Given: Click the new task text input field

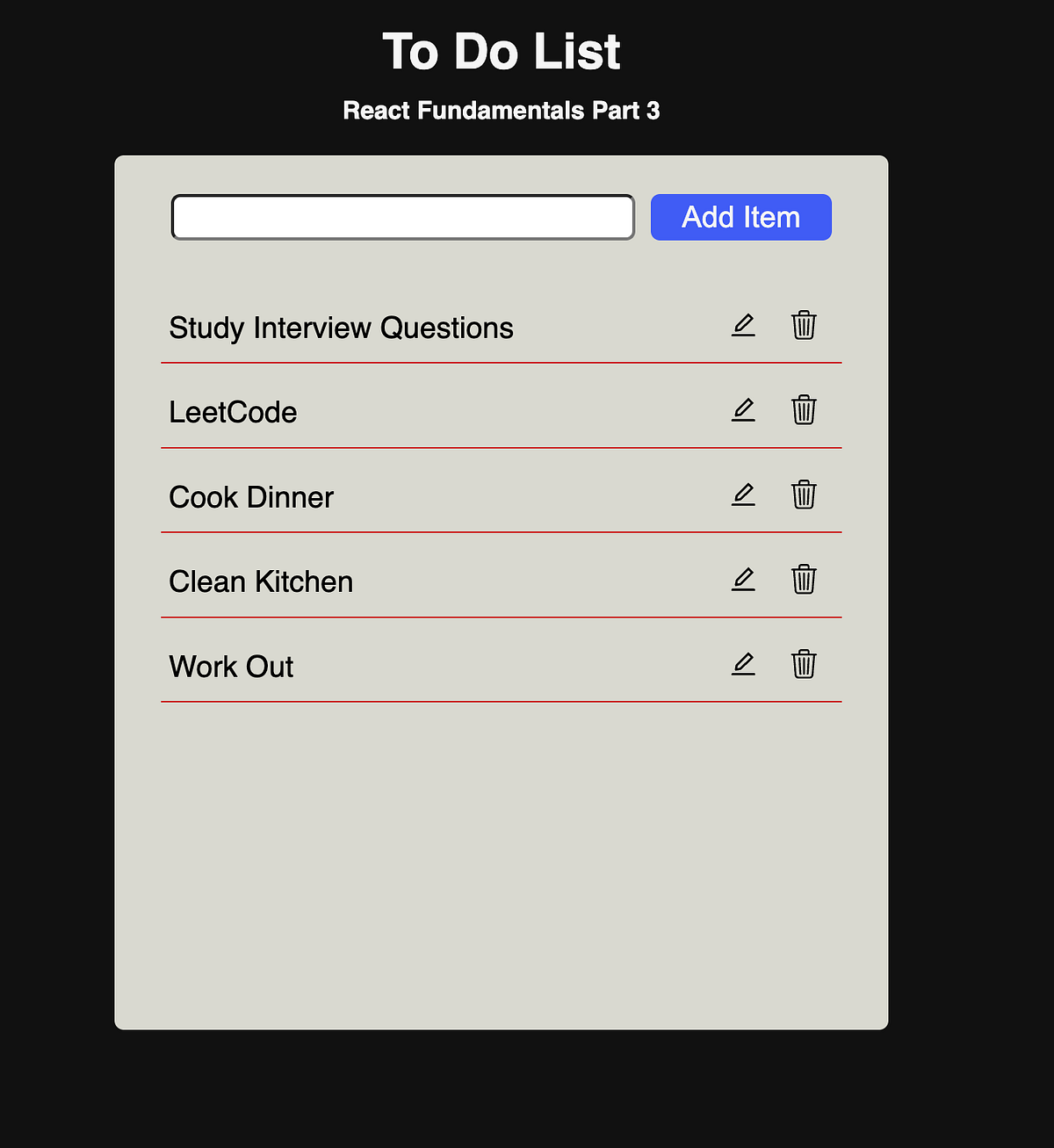Looking at the screenshot, I should [x=402, y=217].
